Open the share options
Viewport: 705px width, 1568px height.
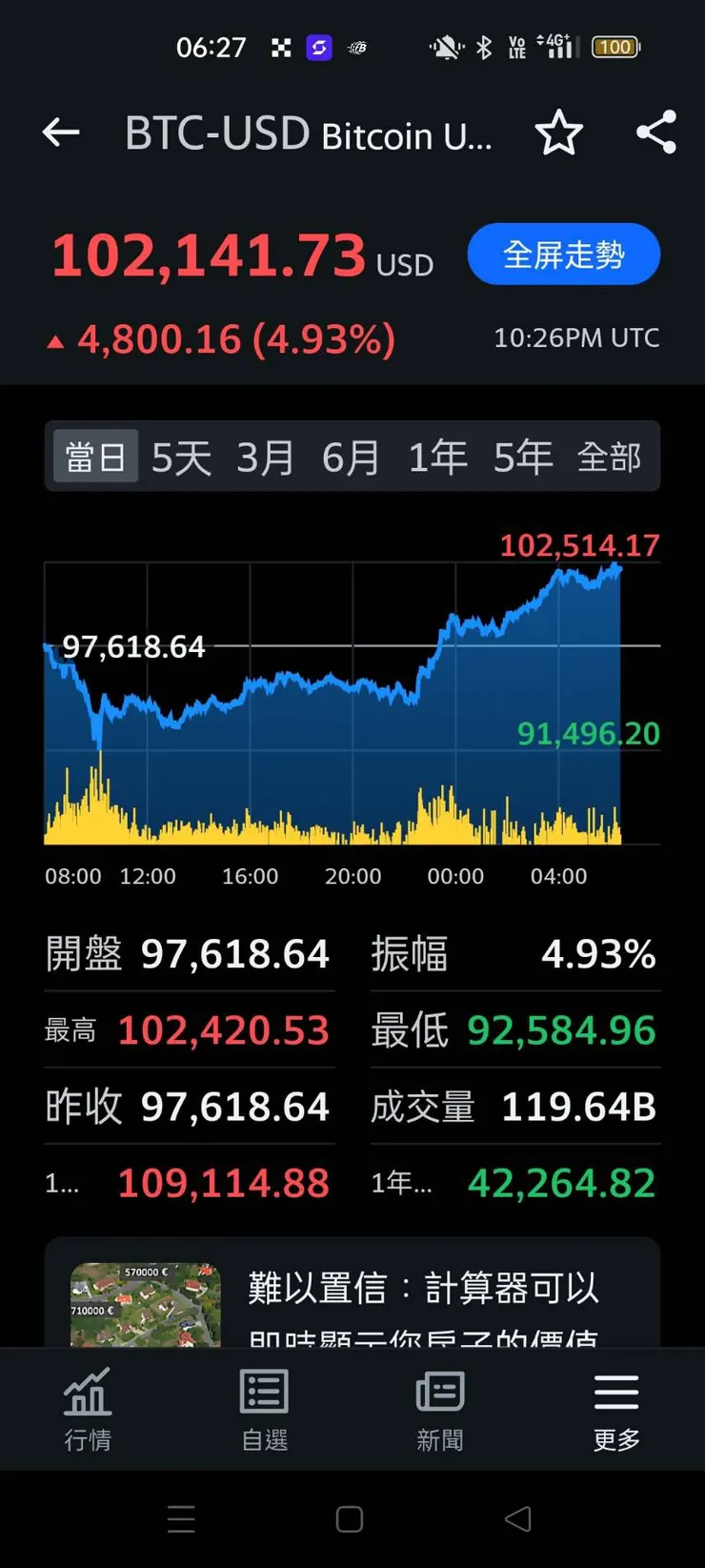point(655,133)
